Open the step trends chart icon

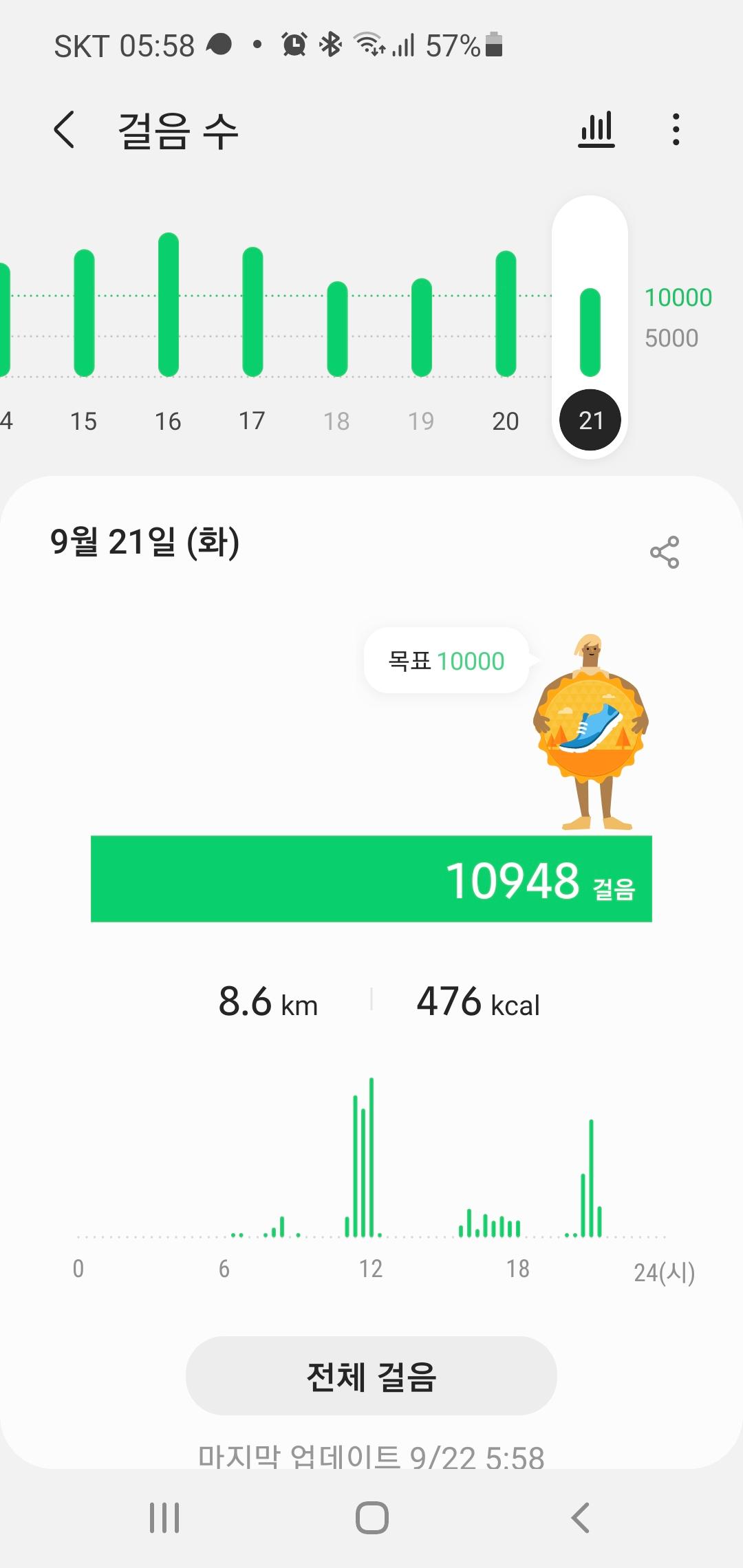[596, 129]
